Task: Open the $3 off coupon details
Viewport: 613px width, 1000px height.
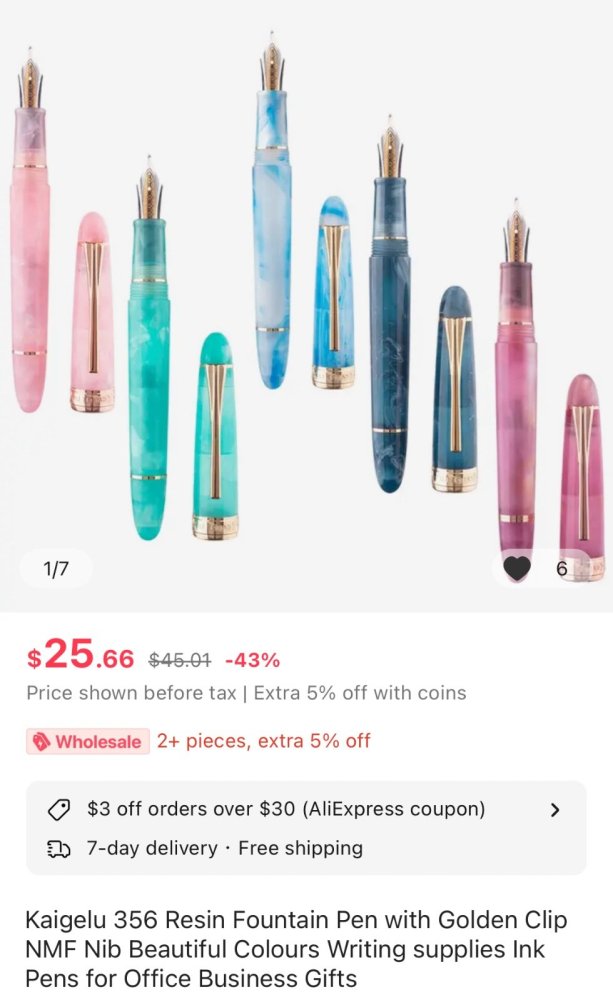Action: click(306, 809)
